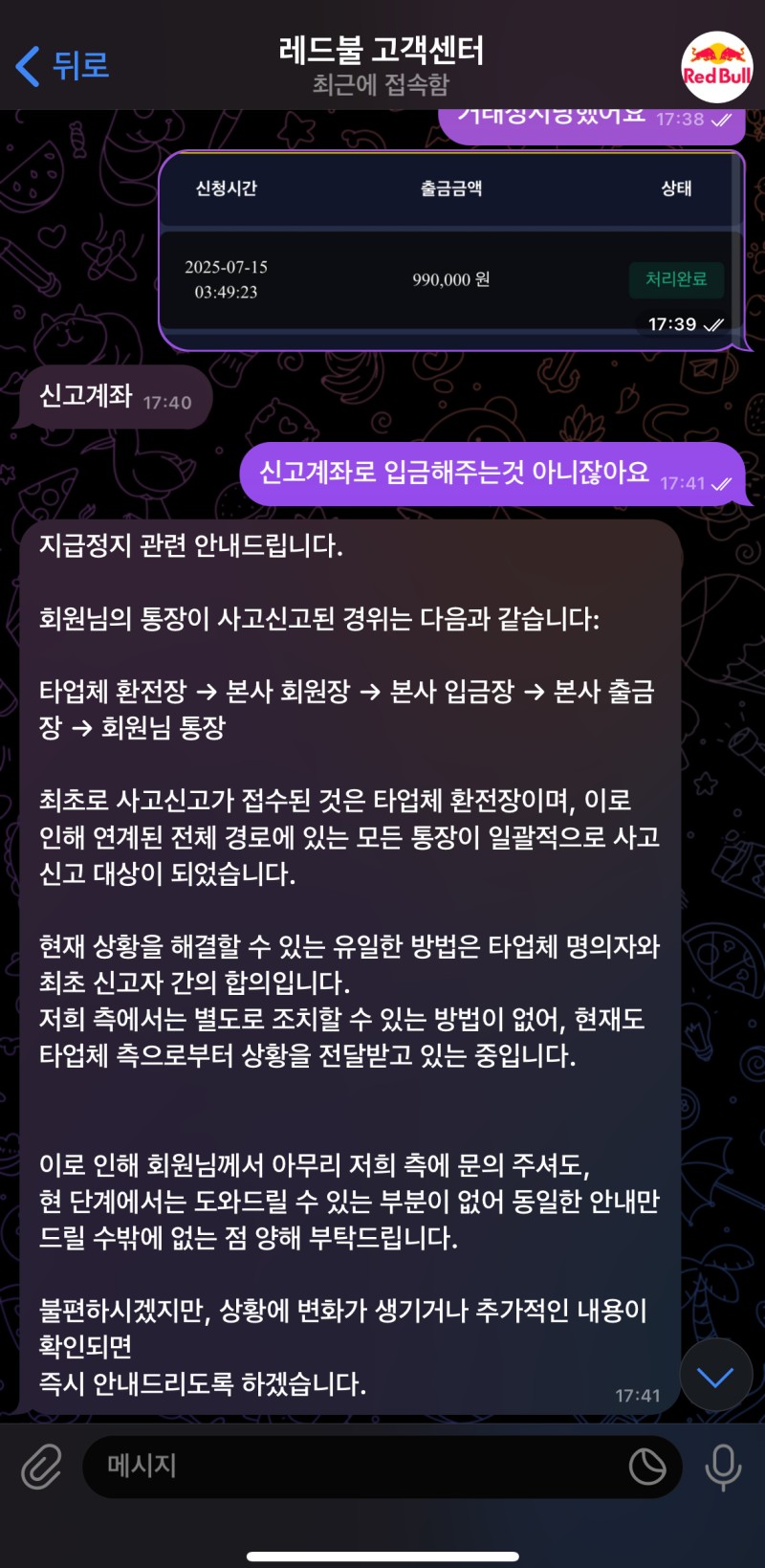765x1568 pixels.
Task: Open the withdrawal screenshot image message
Action: (450, 251)
